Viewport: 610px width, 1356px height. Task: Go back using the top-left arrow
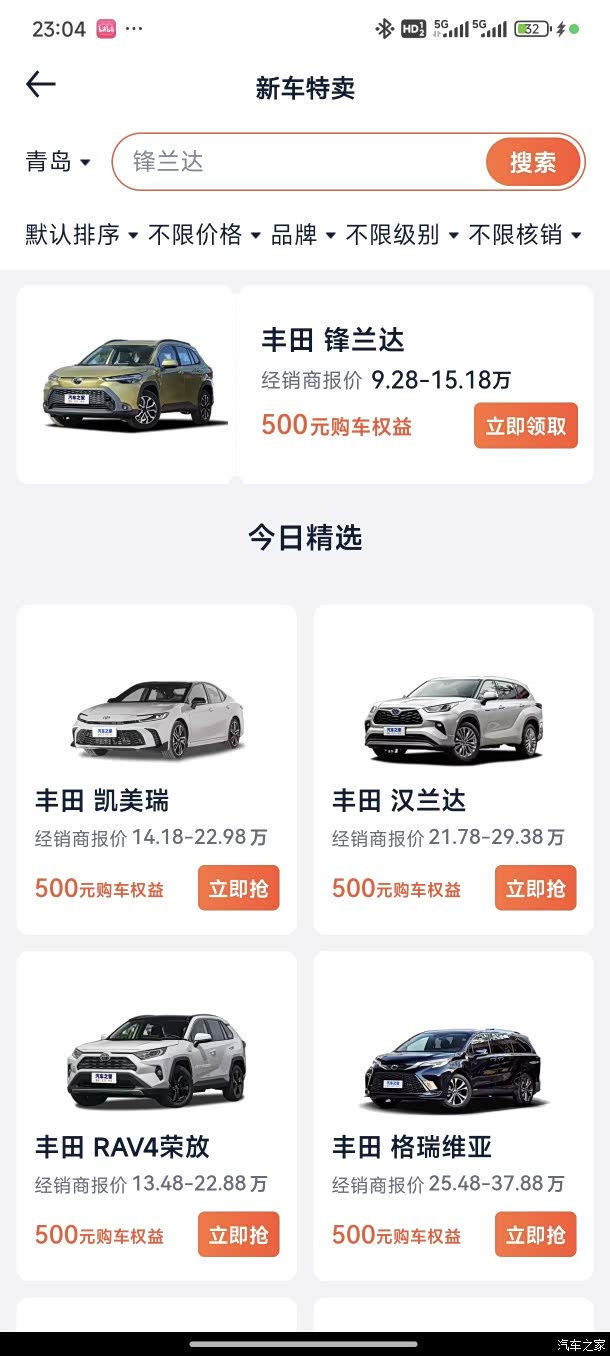(x=40, y=85)
